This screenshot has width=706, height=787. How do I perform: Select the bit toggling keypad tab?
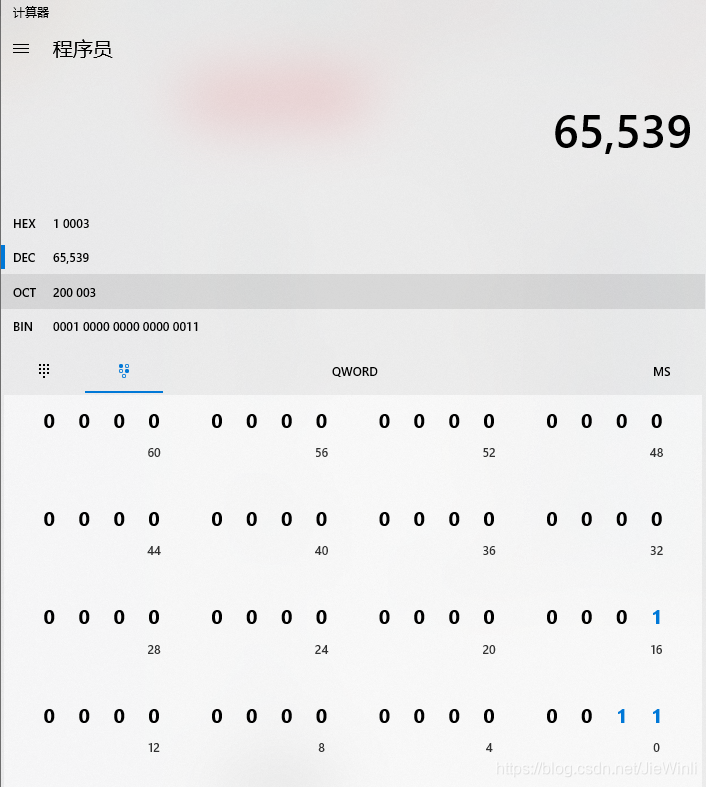click(x=124, y=371)
